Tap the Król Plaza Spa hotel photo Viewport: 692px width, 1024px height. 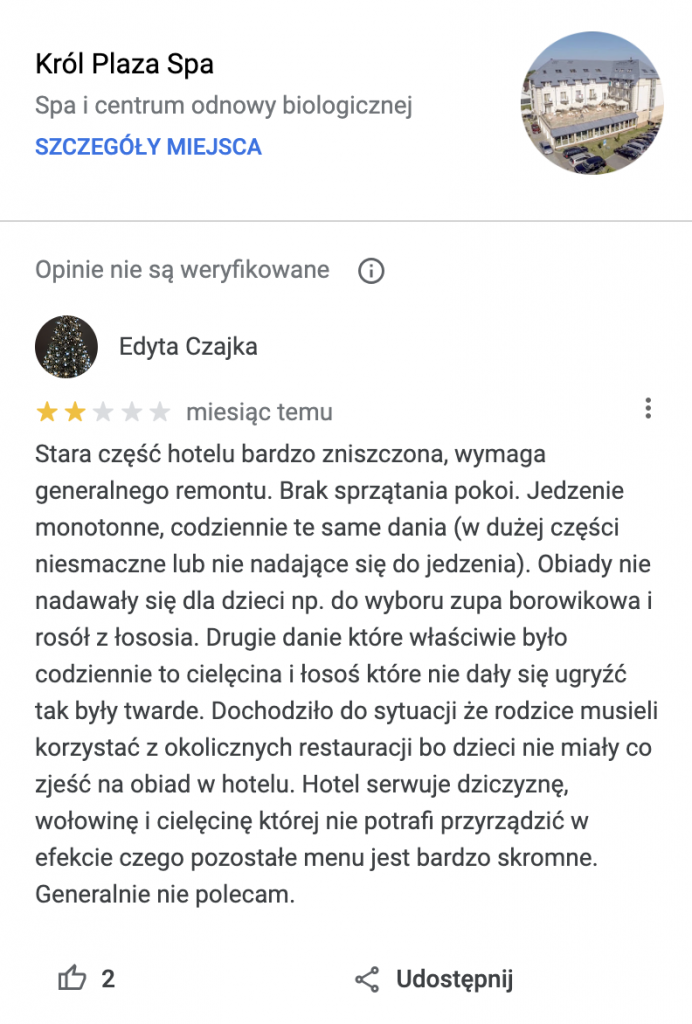pos(592,103)
